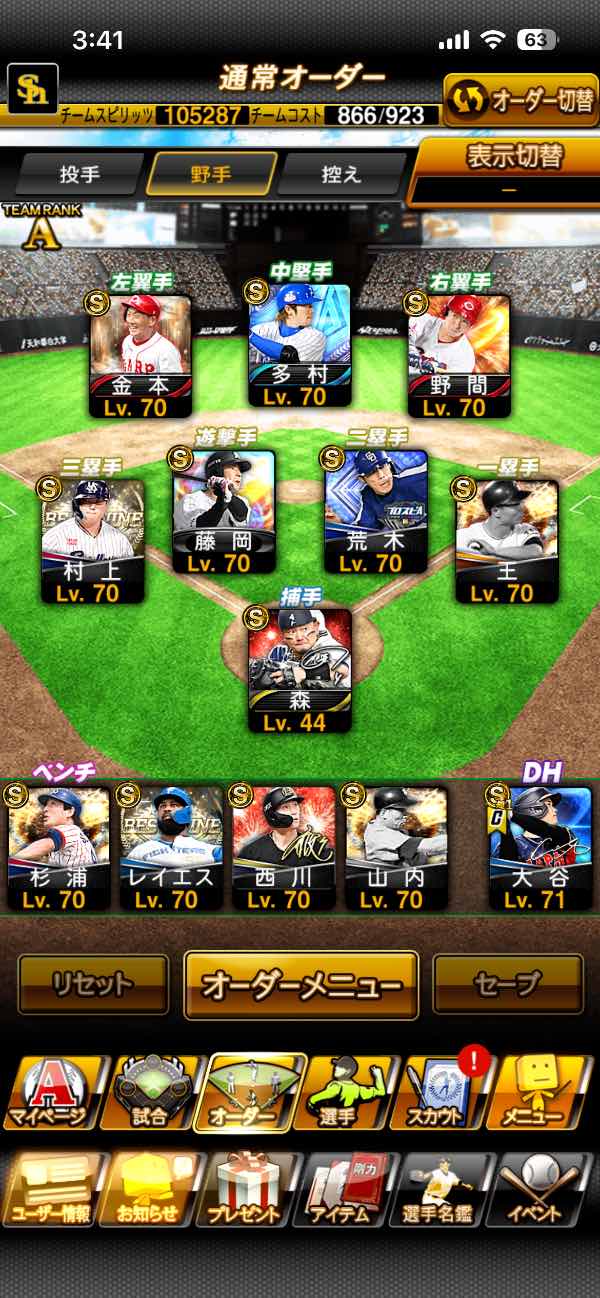
Task: Select catcher 森 player card
Action: pos(300,670)
